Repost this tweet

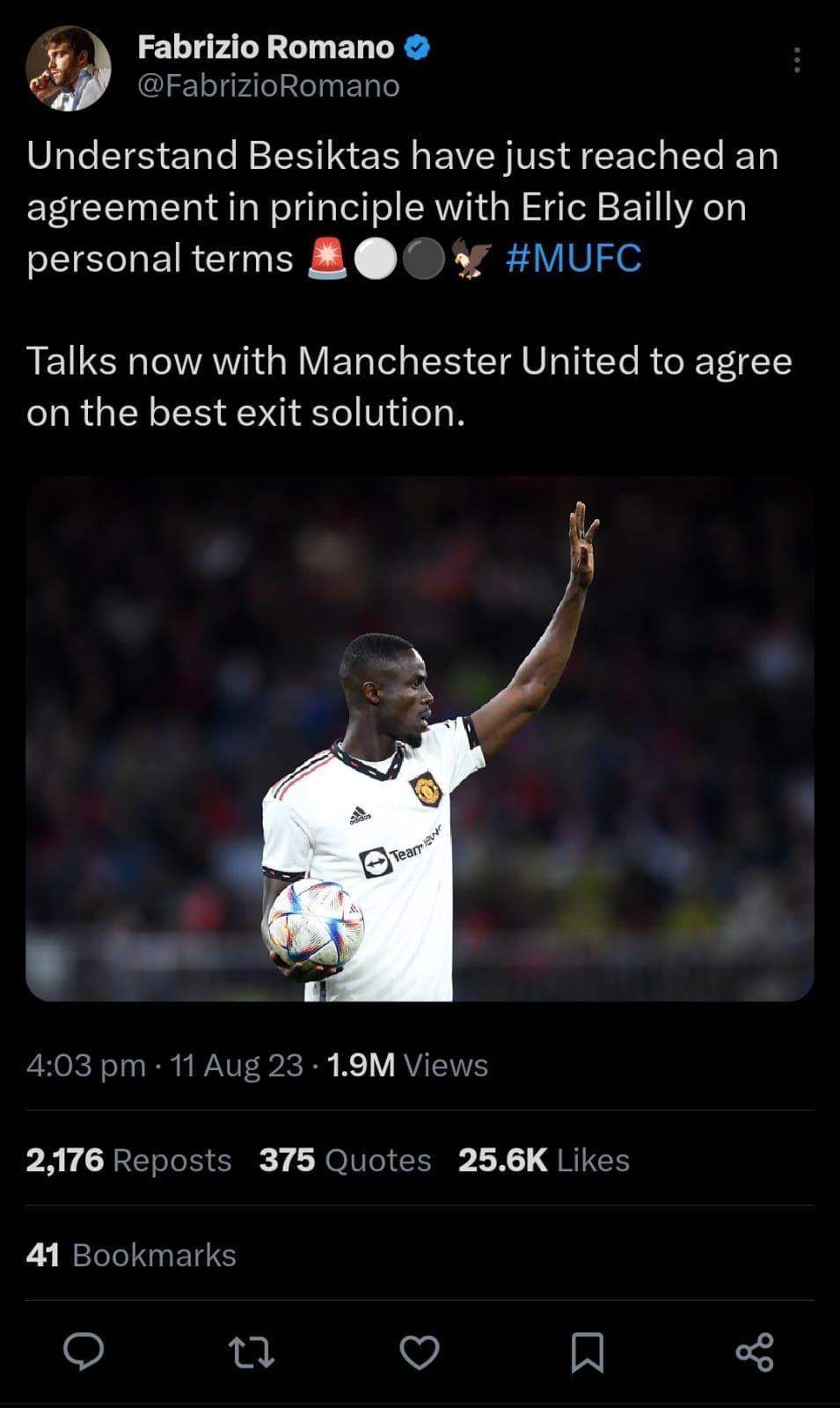[252, 1351]
